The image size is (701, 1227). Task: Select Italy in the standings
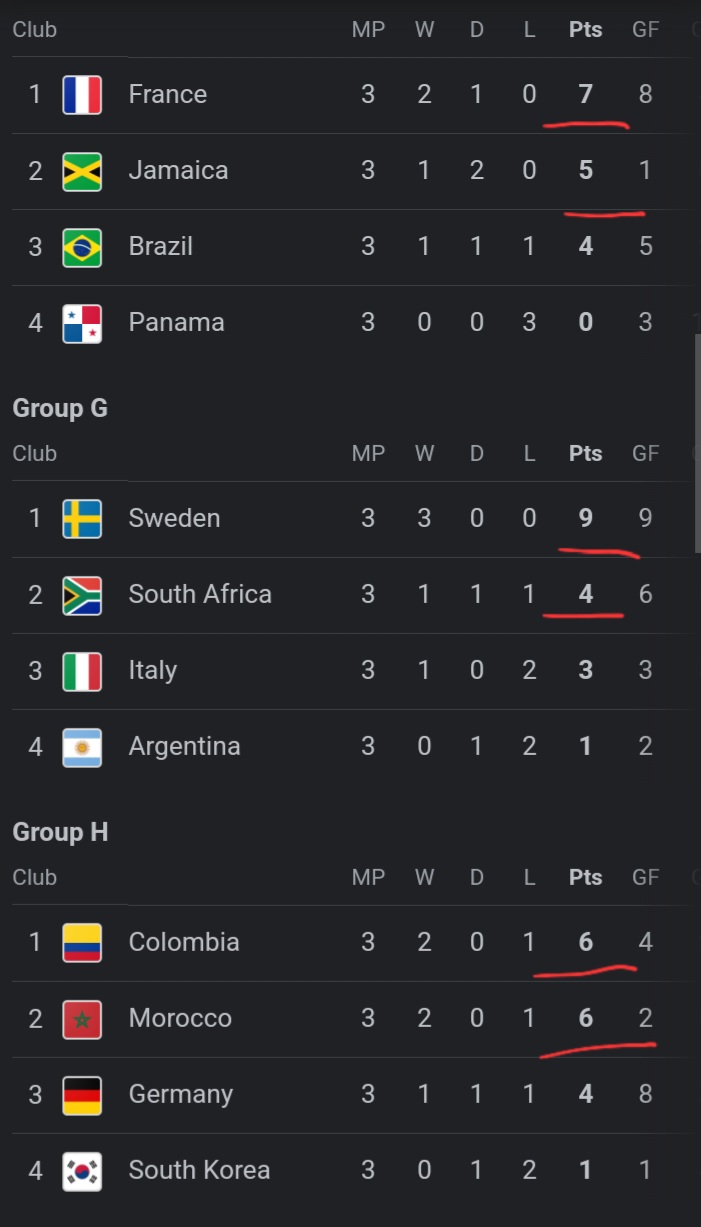pos(350,671)
